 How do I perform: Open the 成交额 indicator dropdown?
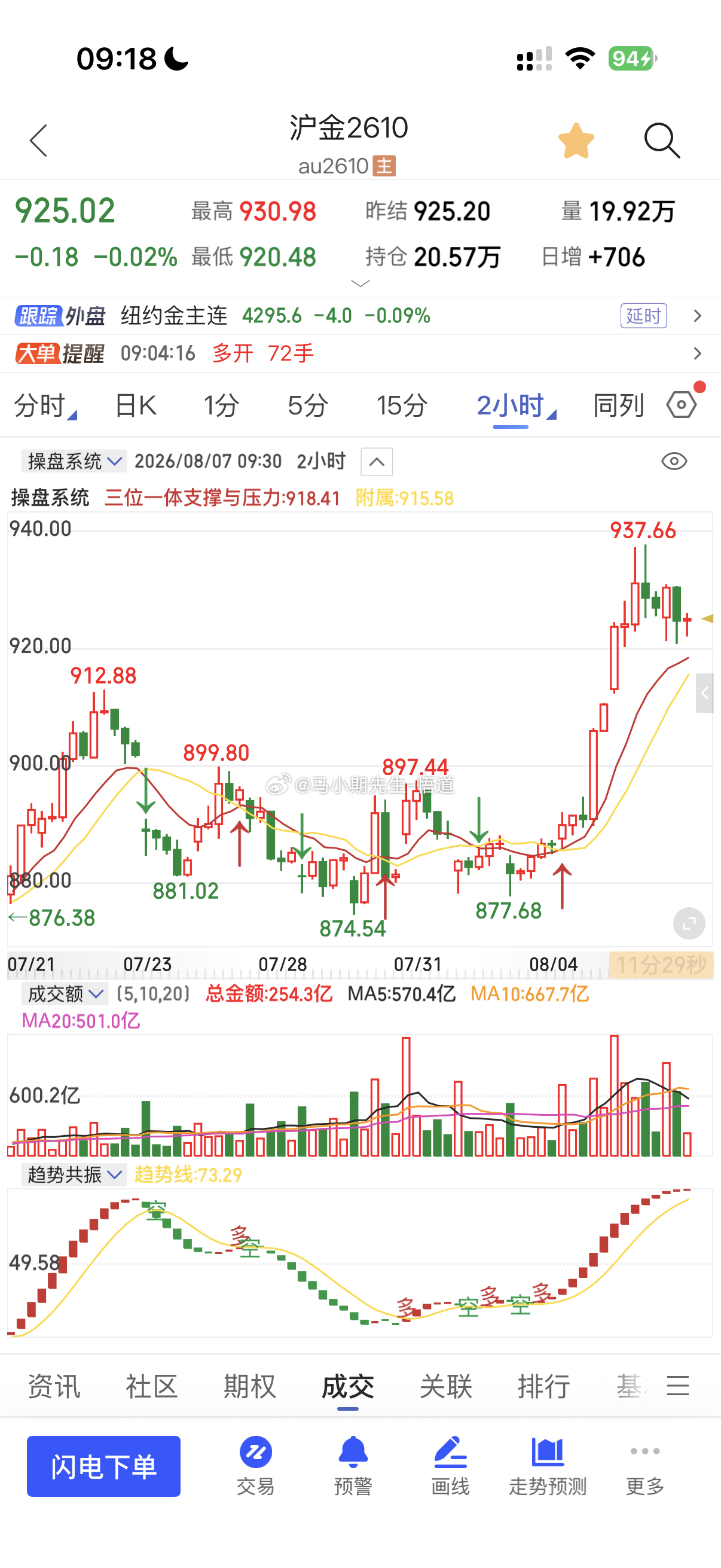[x=65, y=994]
